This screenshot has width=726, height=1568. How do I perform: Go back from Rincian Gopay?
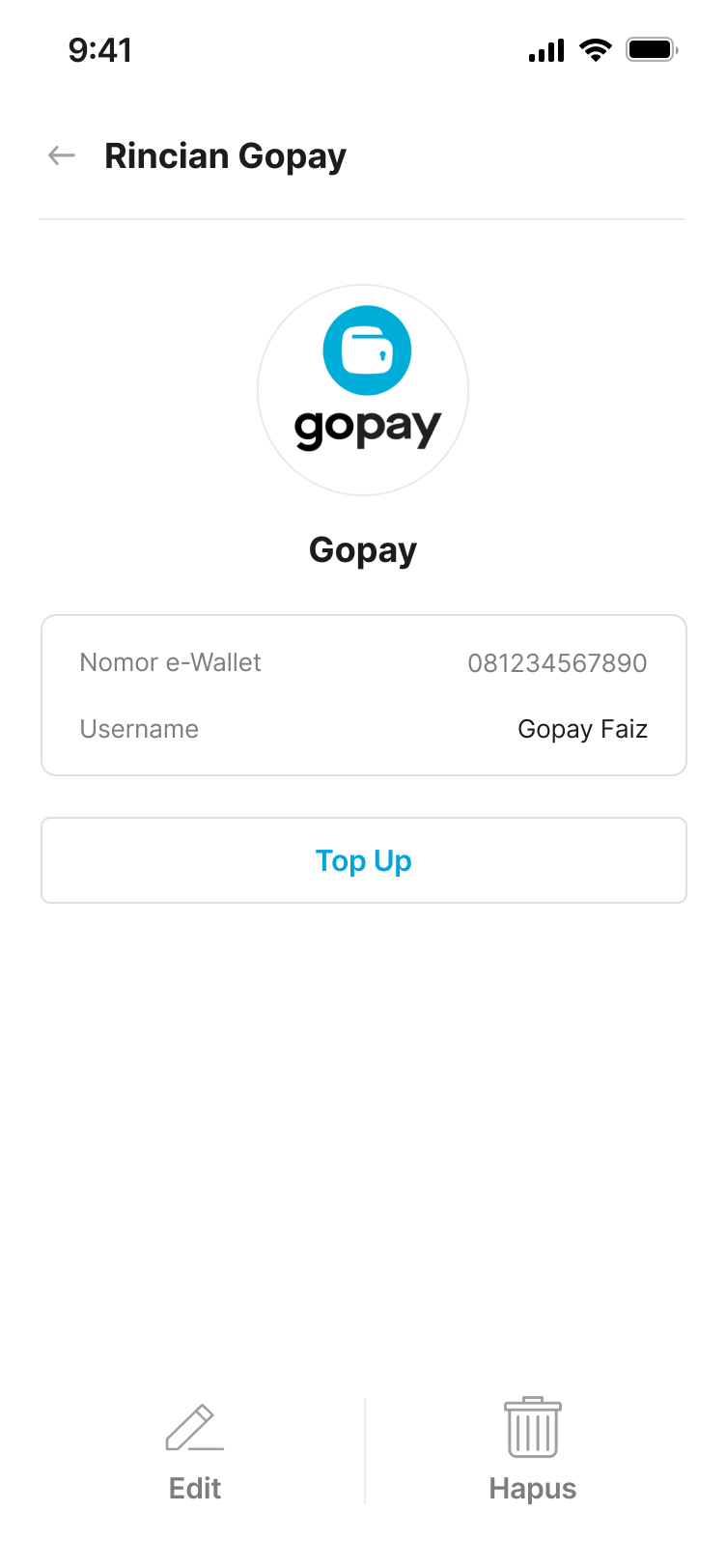pos(62,155)
